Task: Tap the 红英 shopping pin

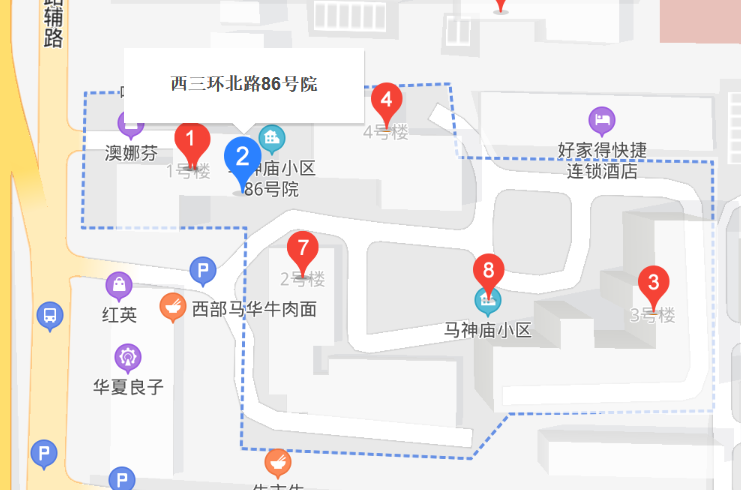Action: point(120,287)
